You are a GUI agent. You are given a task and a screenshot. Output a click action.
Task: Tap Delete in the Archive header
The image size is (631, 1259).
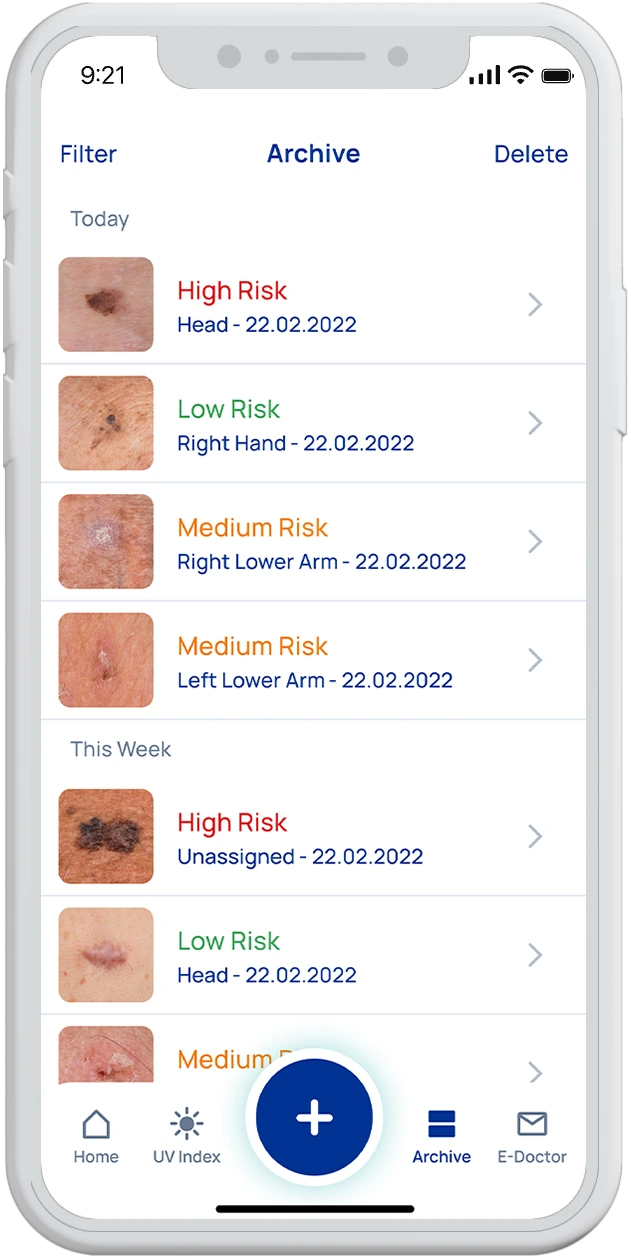pyautogui.click(x=531, y=154)
